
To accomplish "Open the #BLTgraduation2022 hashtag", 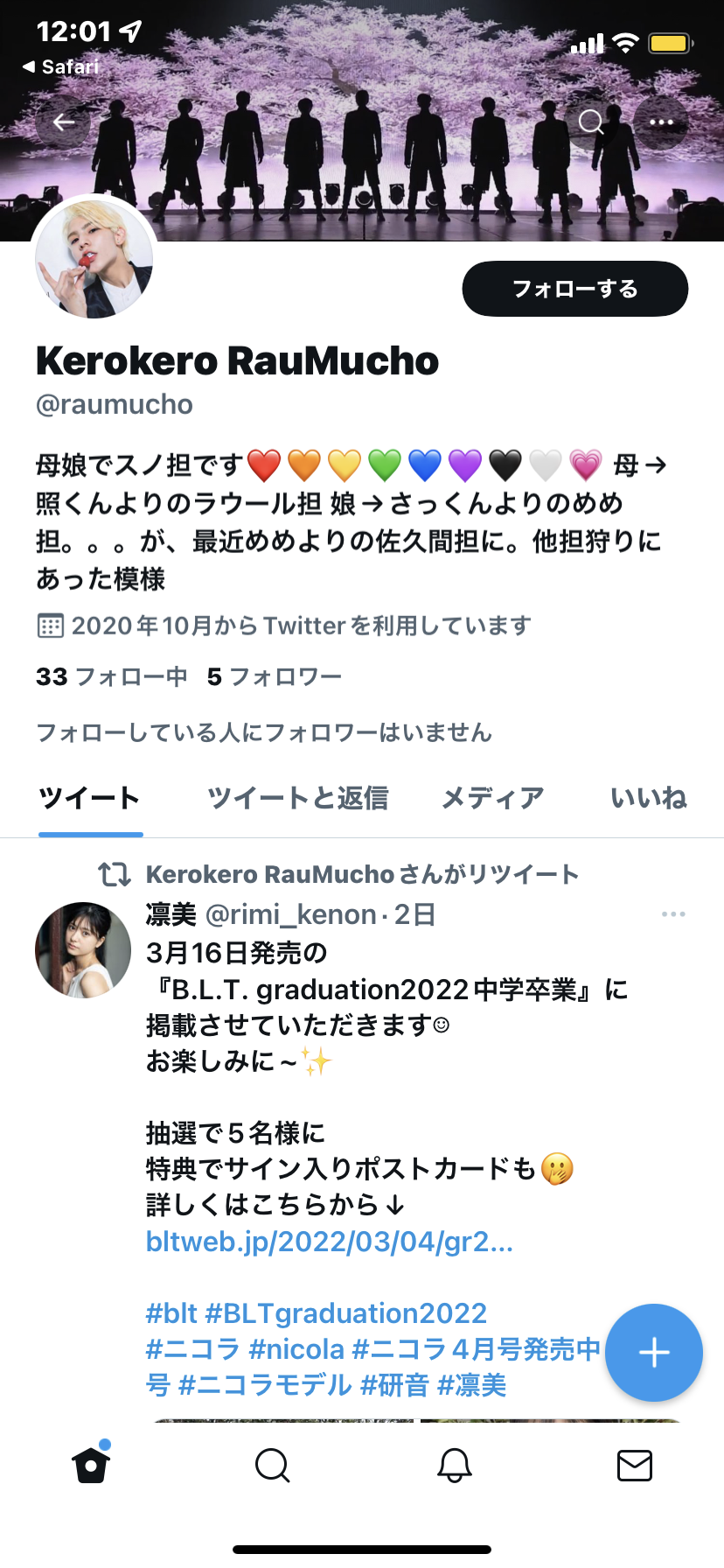I will coord(345,1313).
